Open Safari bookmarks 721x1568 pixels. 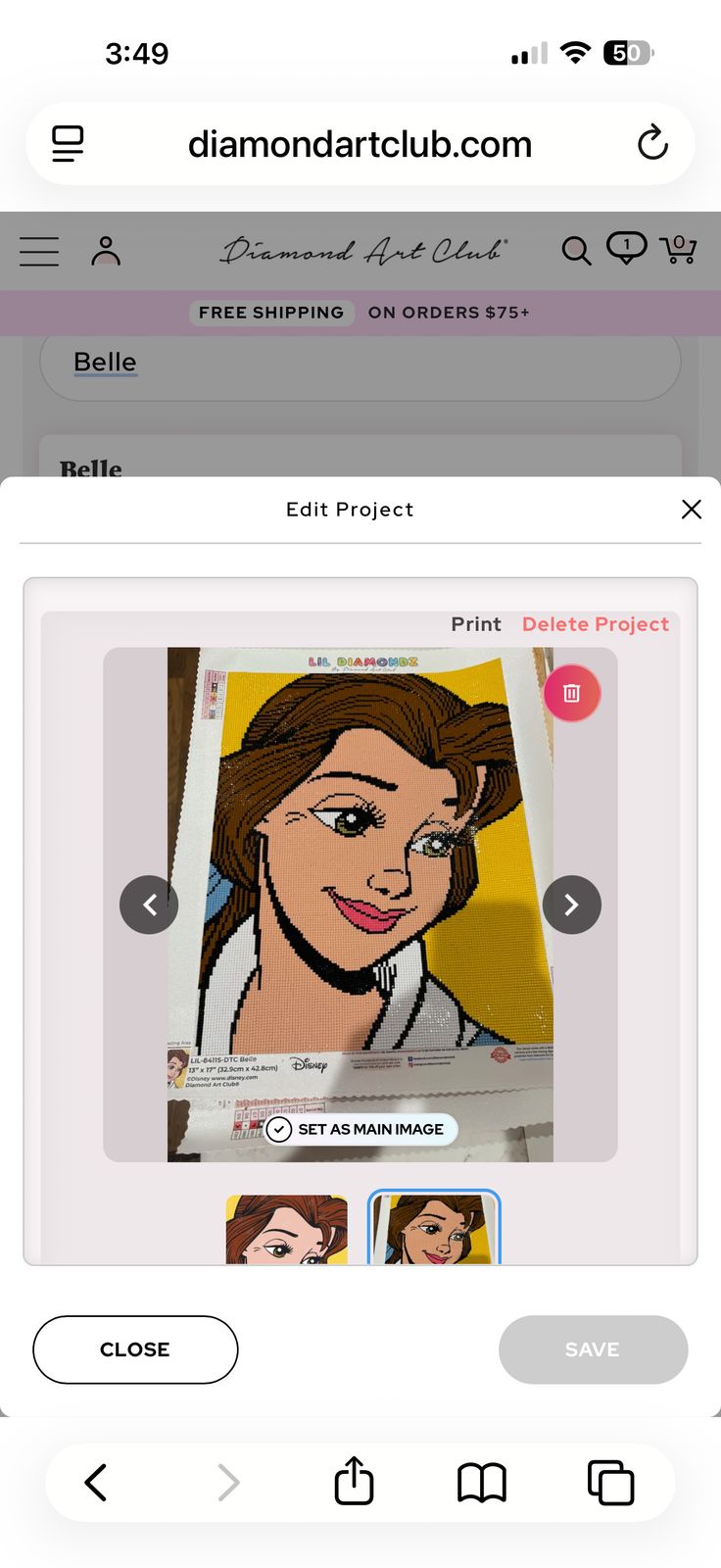(482, 1482)
